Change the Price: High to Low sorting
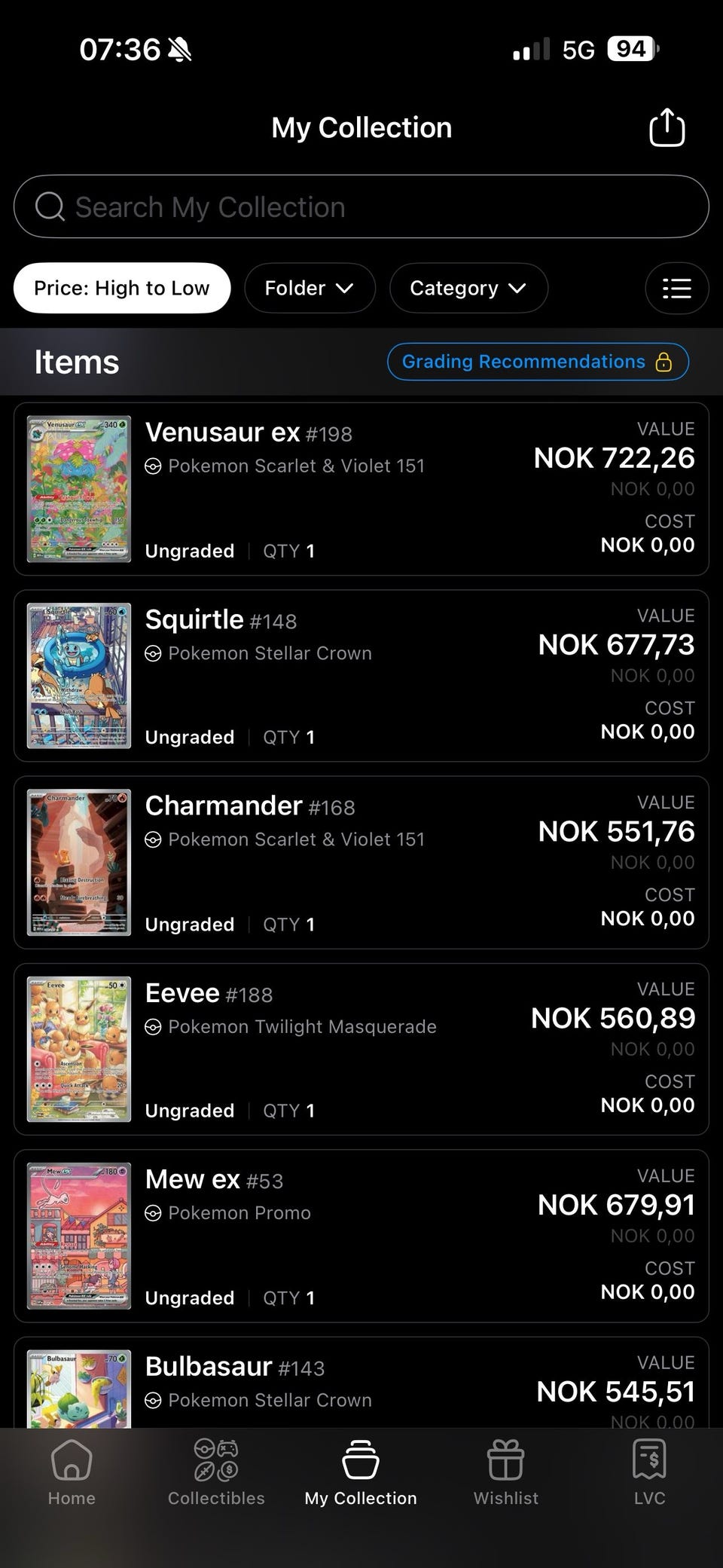Viewport: 723px width, 1568px height. point(122,288)
